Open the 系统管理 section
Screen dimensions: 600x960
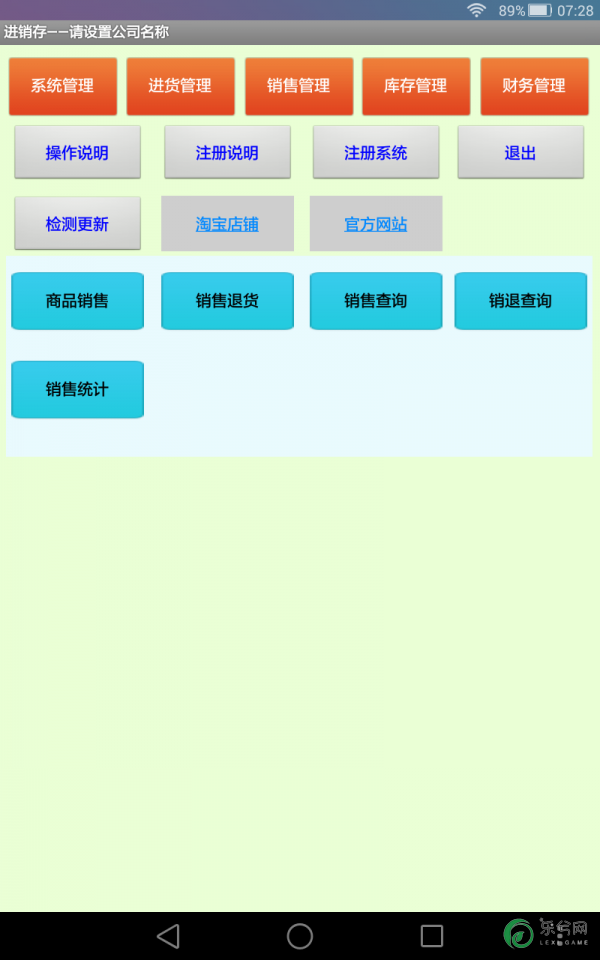62,86
